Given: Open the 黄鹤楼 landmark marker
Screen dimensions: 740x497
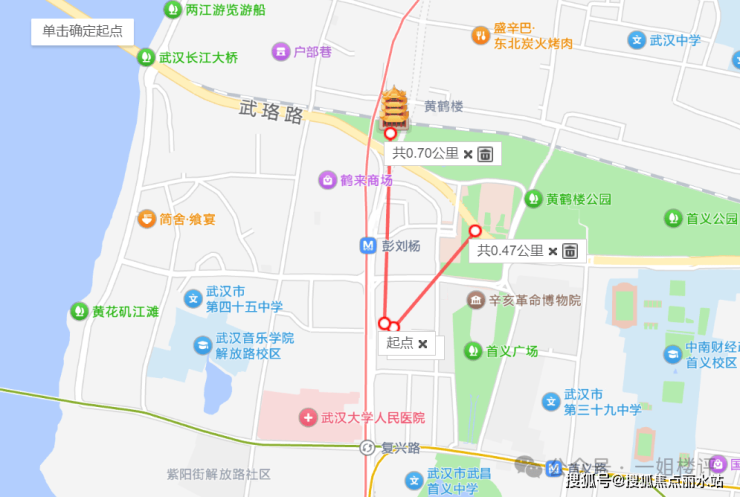Looking at the screenshot, I should (x=394, y=108).
